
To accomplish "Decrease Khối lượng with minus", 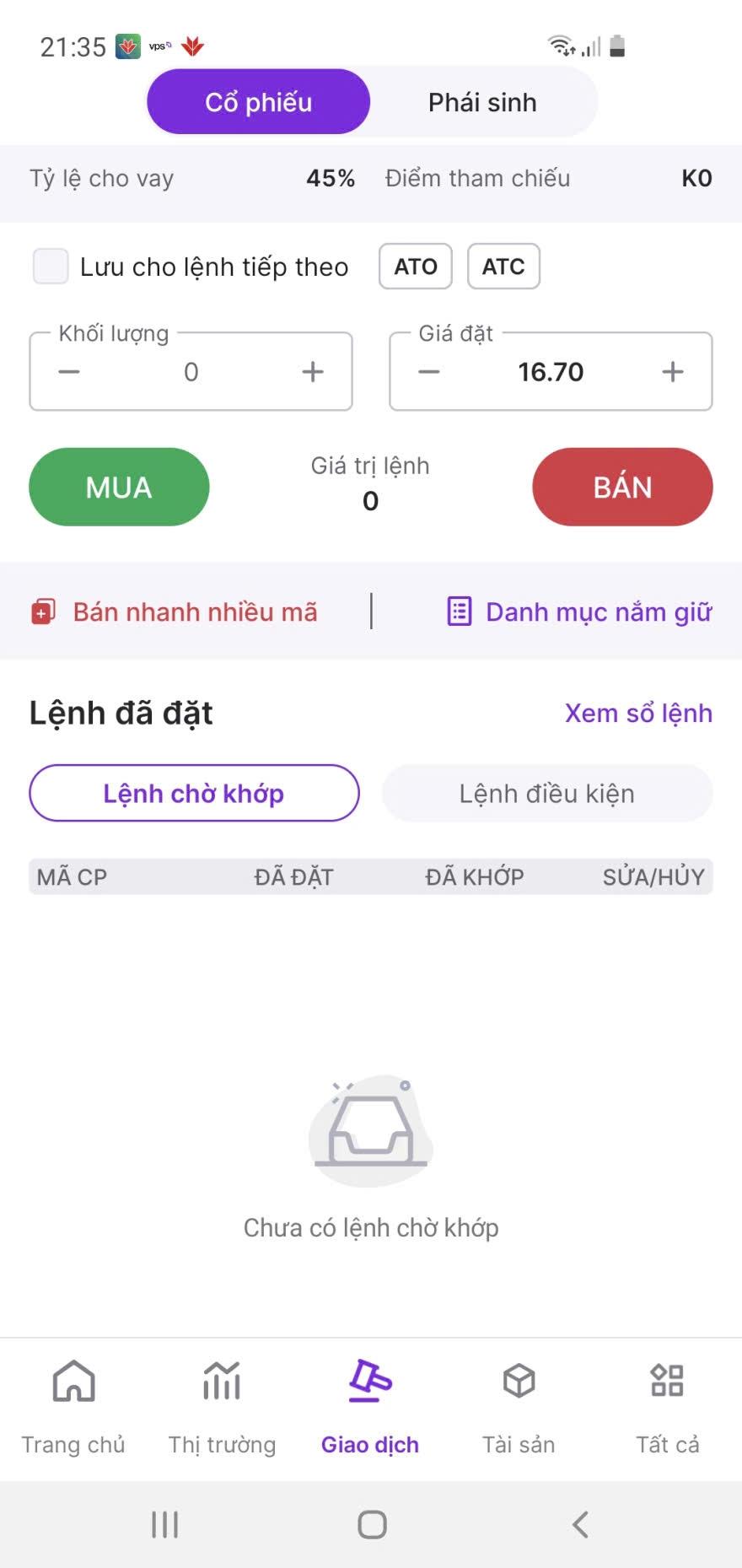I will (69, 372).
